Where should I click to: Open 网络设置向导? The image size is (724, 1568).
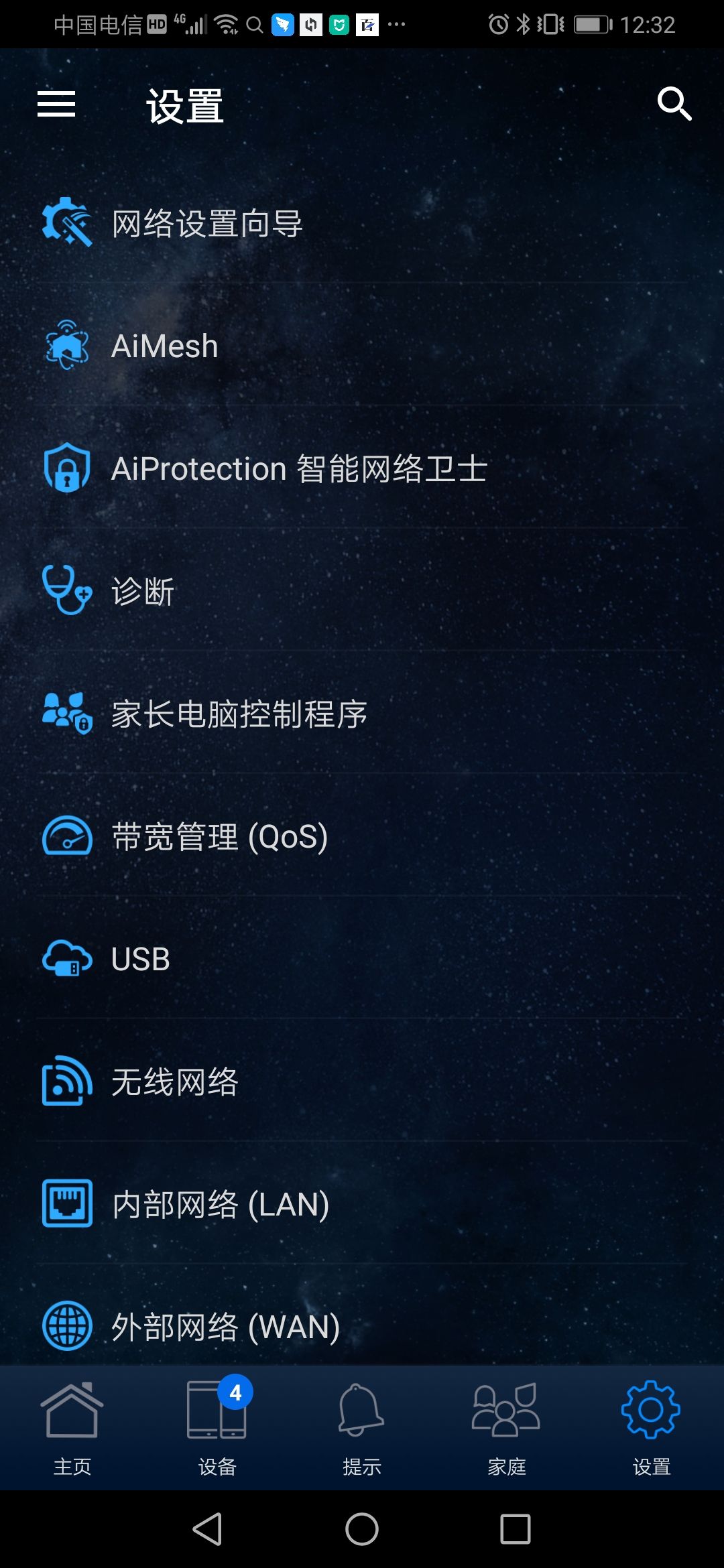click(x=362, y=223)
